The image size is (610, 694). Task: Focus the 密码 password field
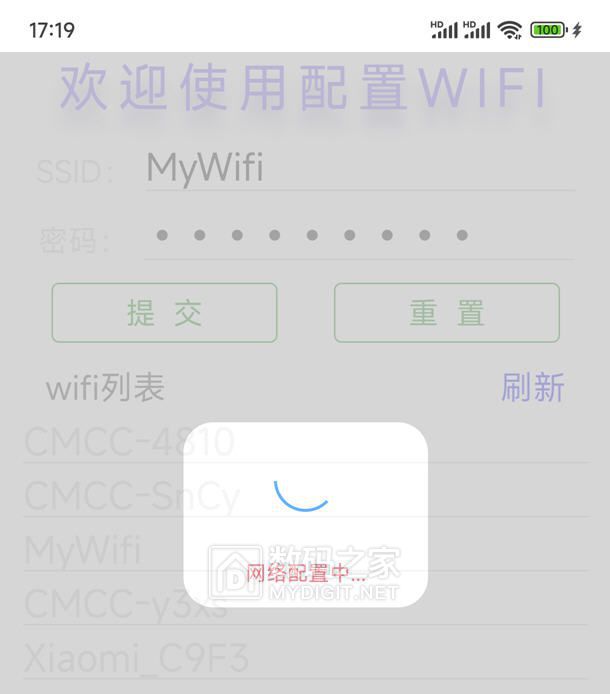(x=360, y=236)
